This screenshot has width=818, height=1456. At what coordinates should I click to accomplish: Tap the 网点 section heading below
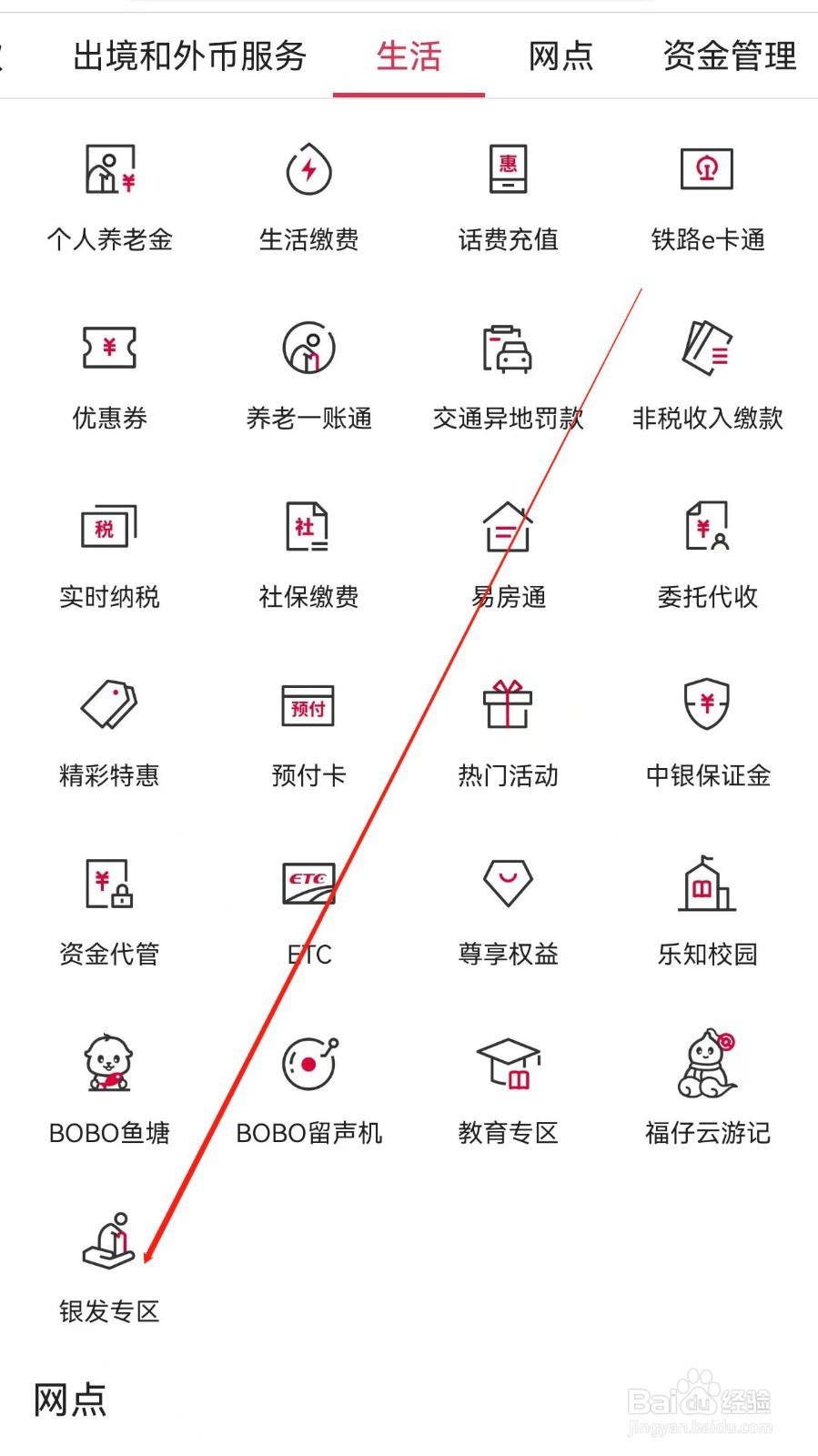pyautogui.click(x=69, y=1400)
